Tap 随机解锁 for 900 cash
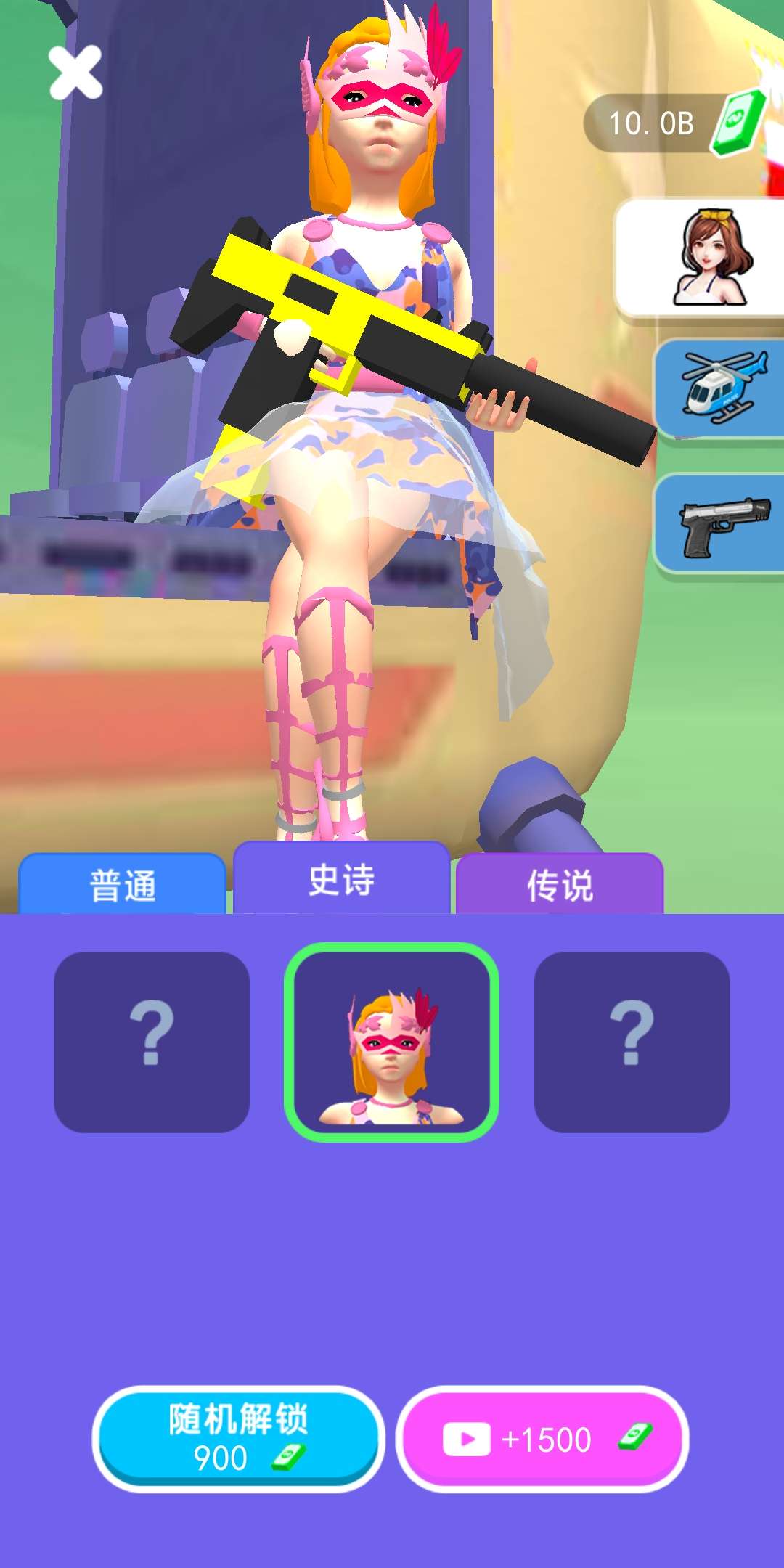Screen dimensions: 784x1568 (x=238, y=1439)
